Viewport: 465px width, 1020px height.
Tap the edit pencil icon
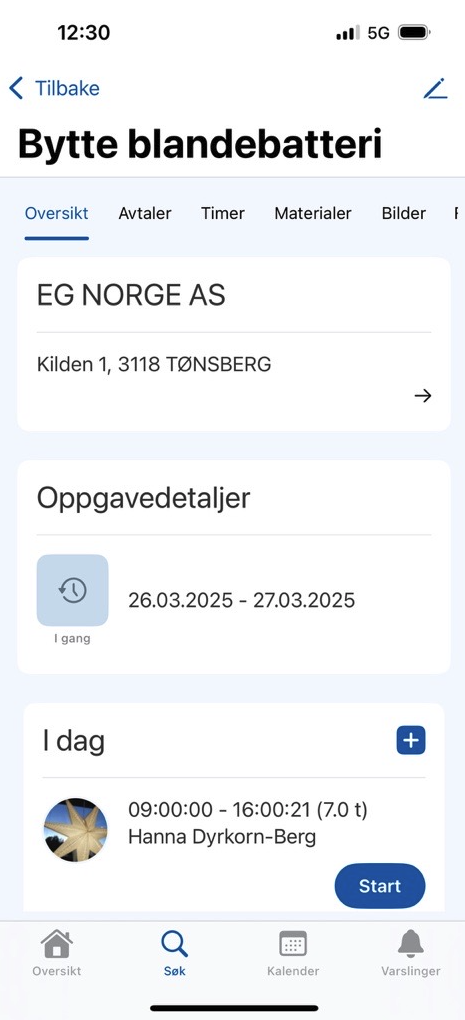pos(435,88)
